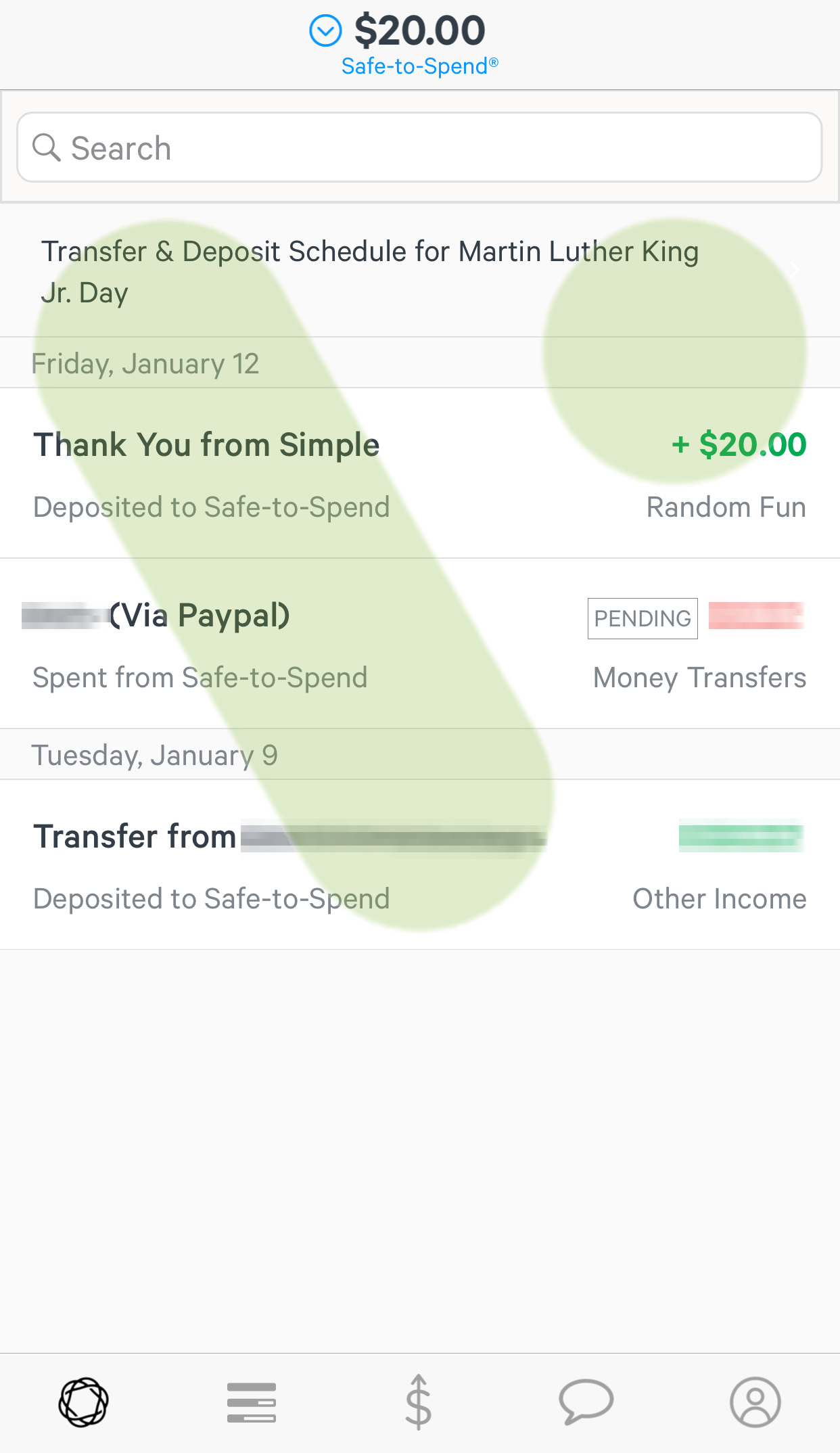View the pending Via Paypal transaction
This screenshot has height=1453, width=840.
click(420, 644)
